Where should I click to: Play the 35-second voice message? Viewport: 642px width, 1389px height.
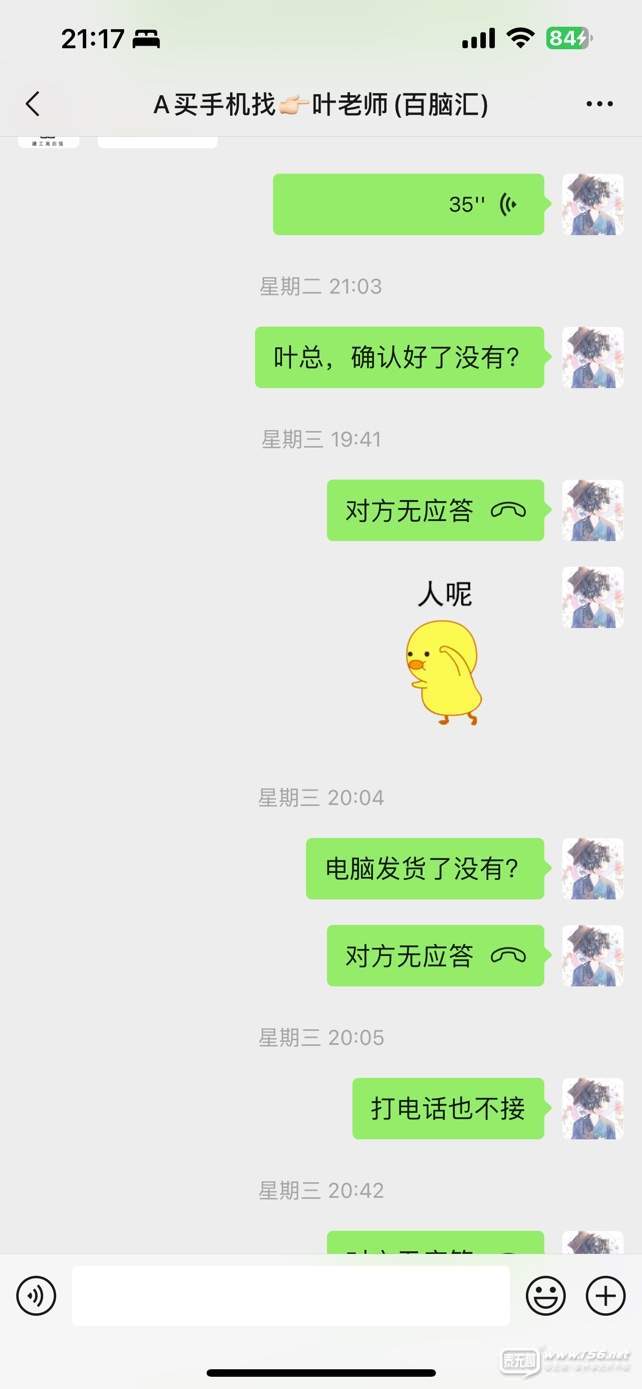tap(408, 205)
